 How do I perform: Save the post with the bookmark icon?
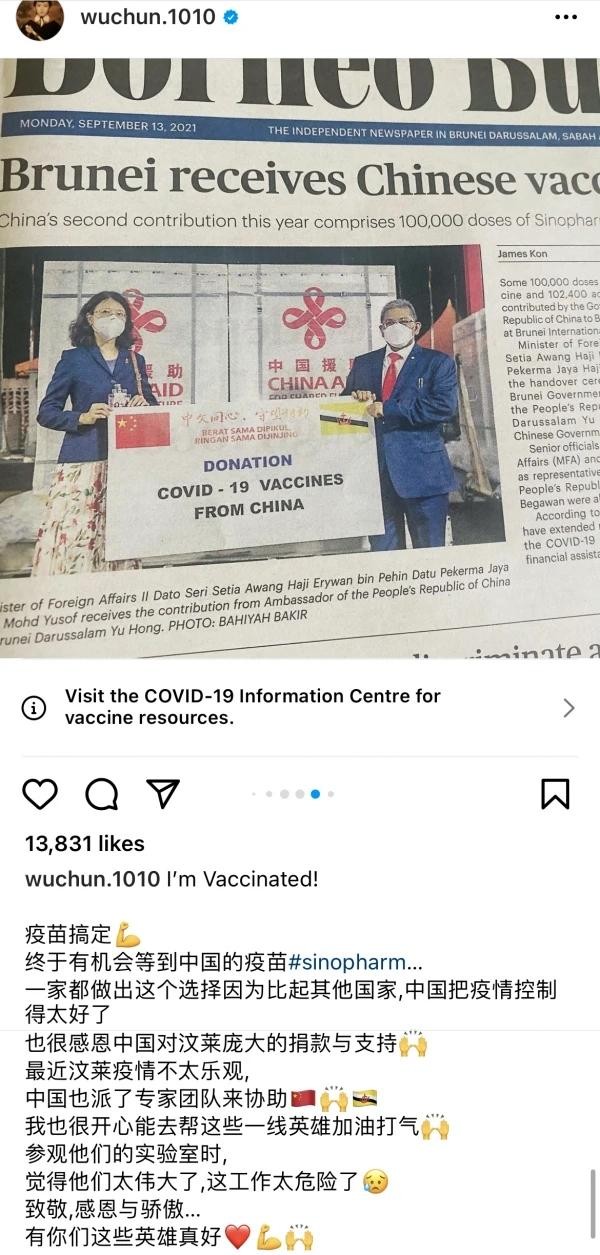pos(555,794)
